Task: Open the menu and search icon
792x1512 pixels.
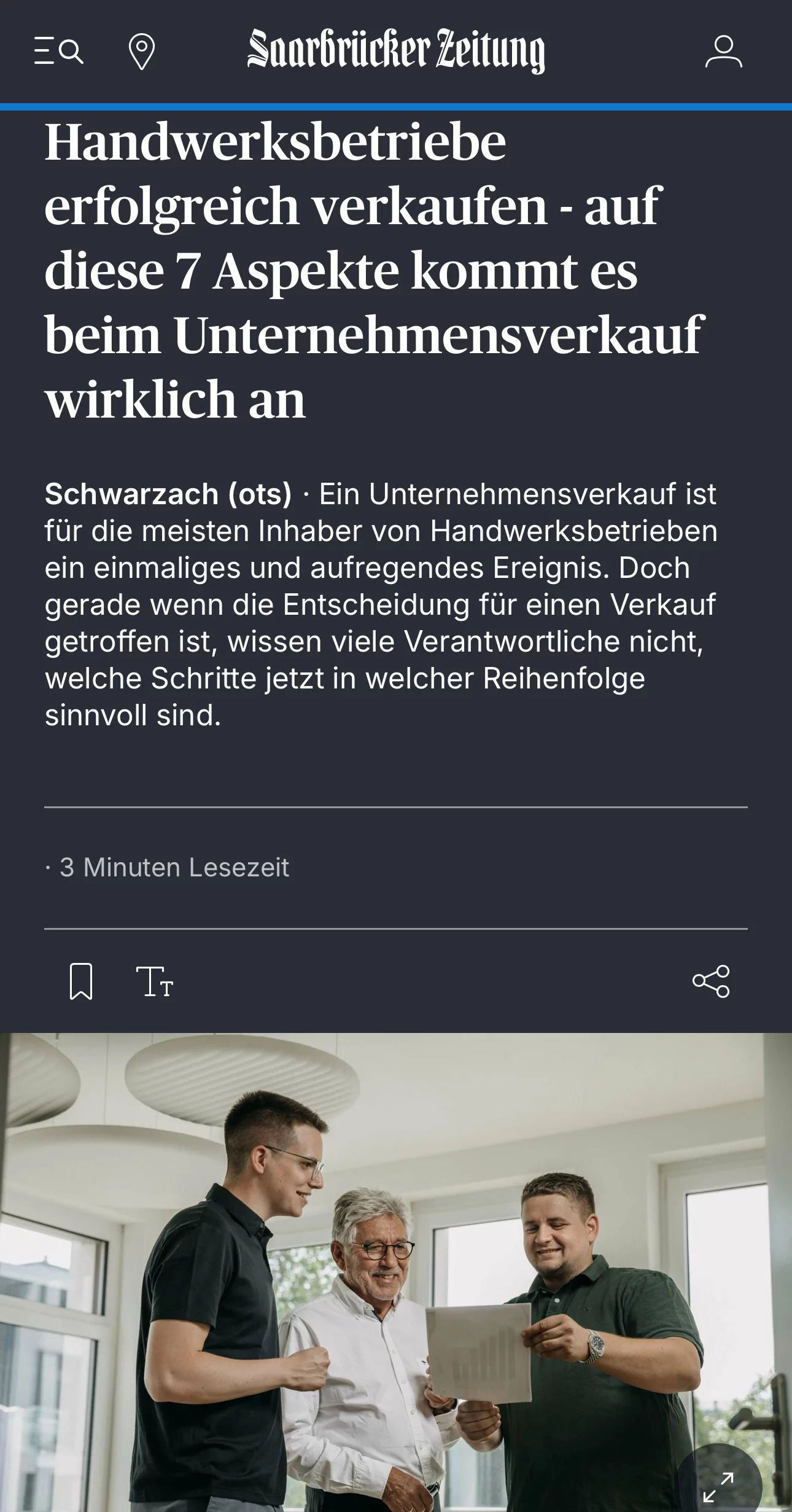Action: click(x=58, y=51)
